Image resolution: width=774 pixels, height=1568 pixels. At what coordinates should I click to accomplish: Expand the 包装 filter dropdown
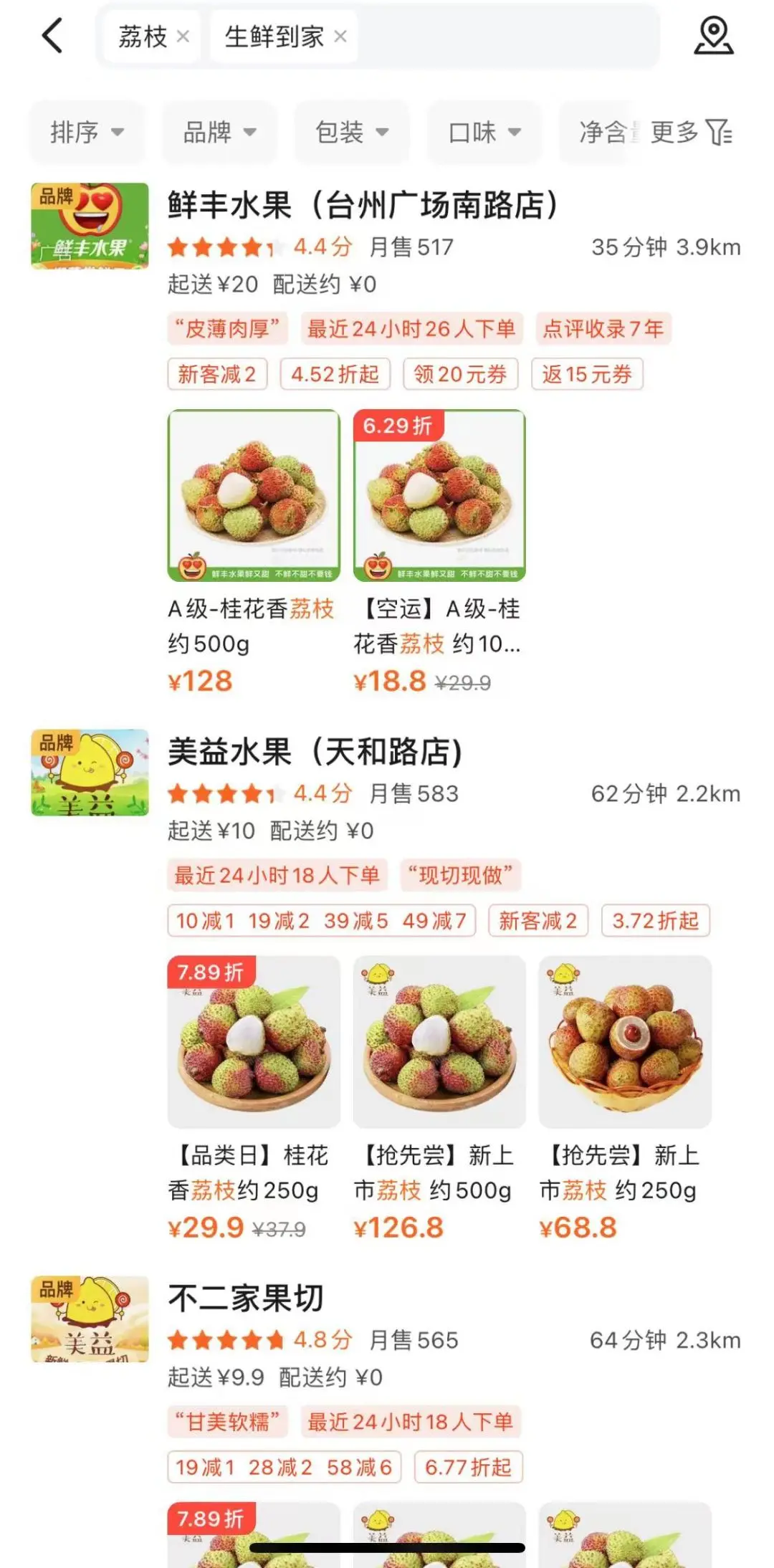click(x=352, y=133)
